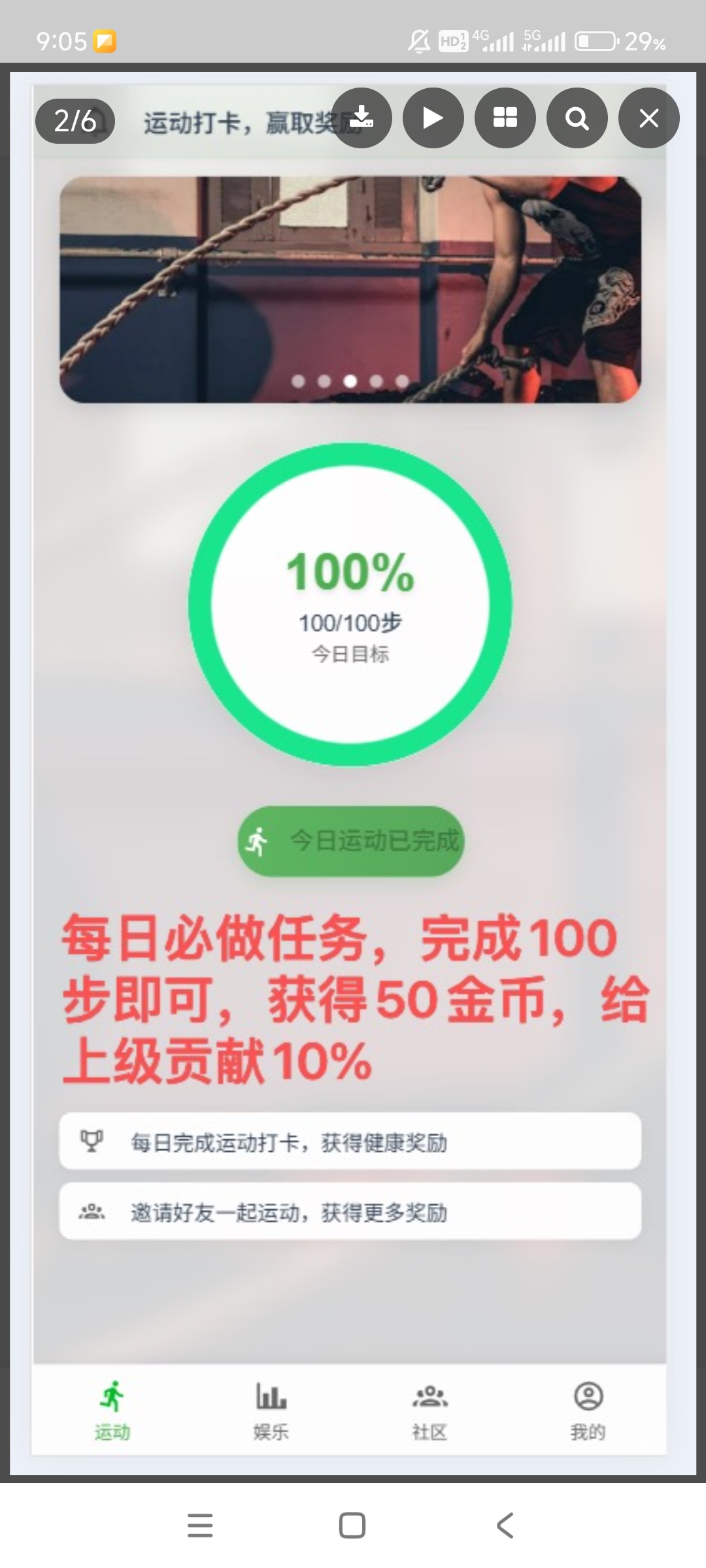Go back using system navigation

[505, 1526]
